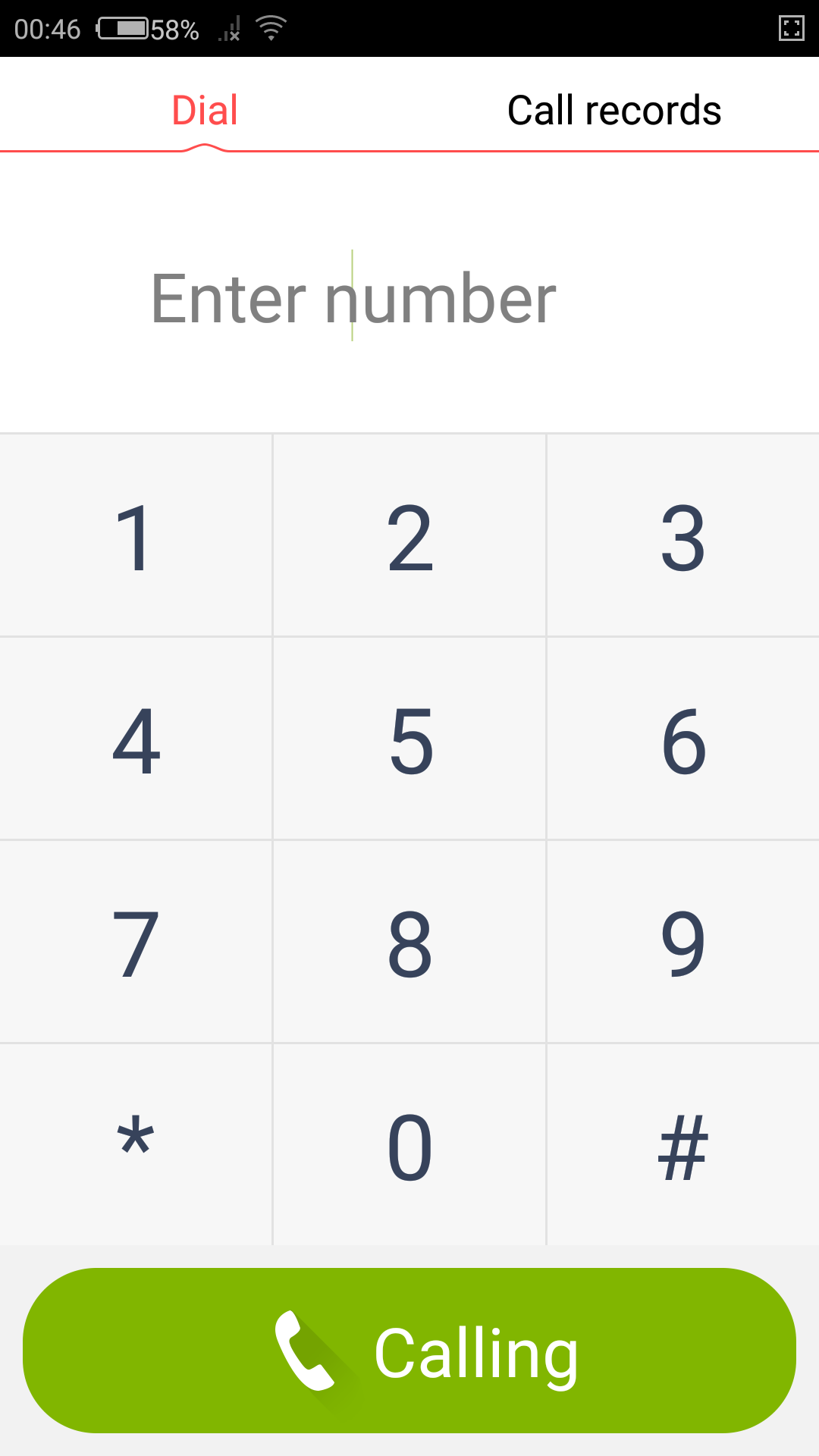Insert the hash symbol
Image resolution: width=819 pixels, height=1456 pixels.
tap(682, 1145)
